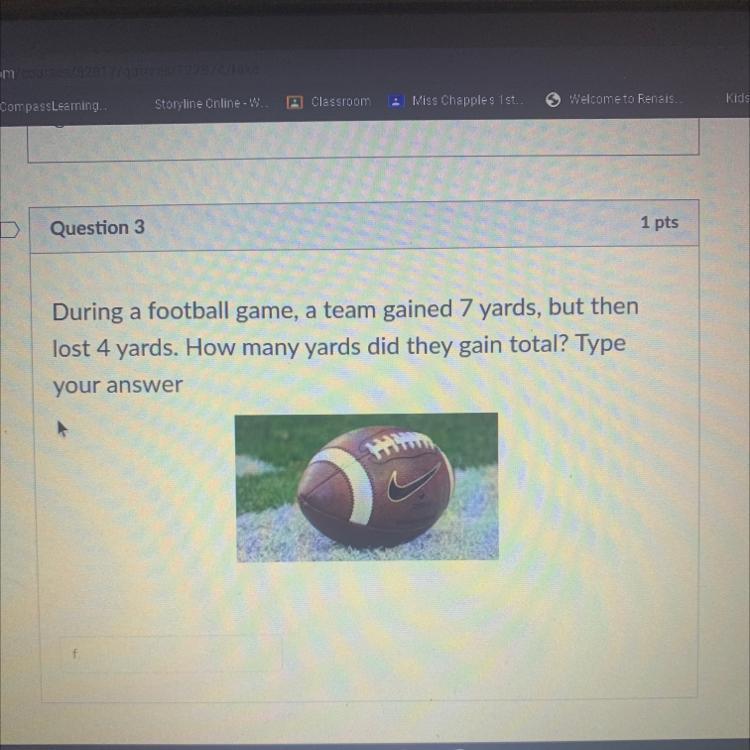
Task: Open the CompassLearning bookmark
Action: pyautogui.click(x=53, y=105)
